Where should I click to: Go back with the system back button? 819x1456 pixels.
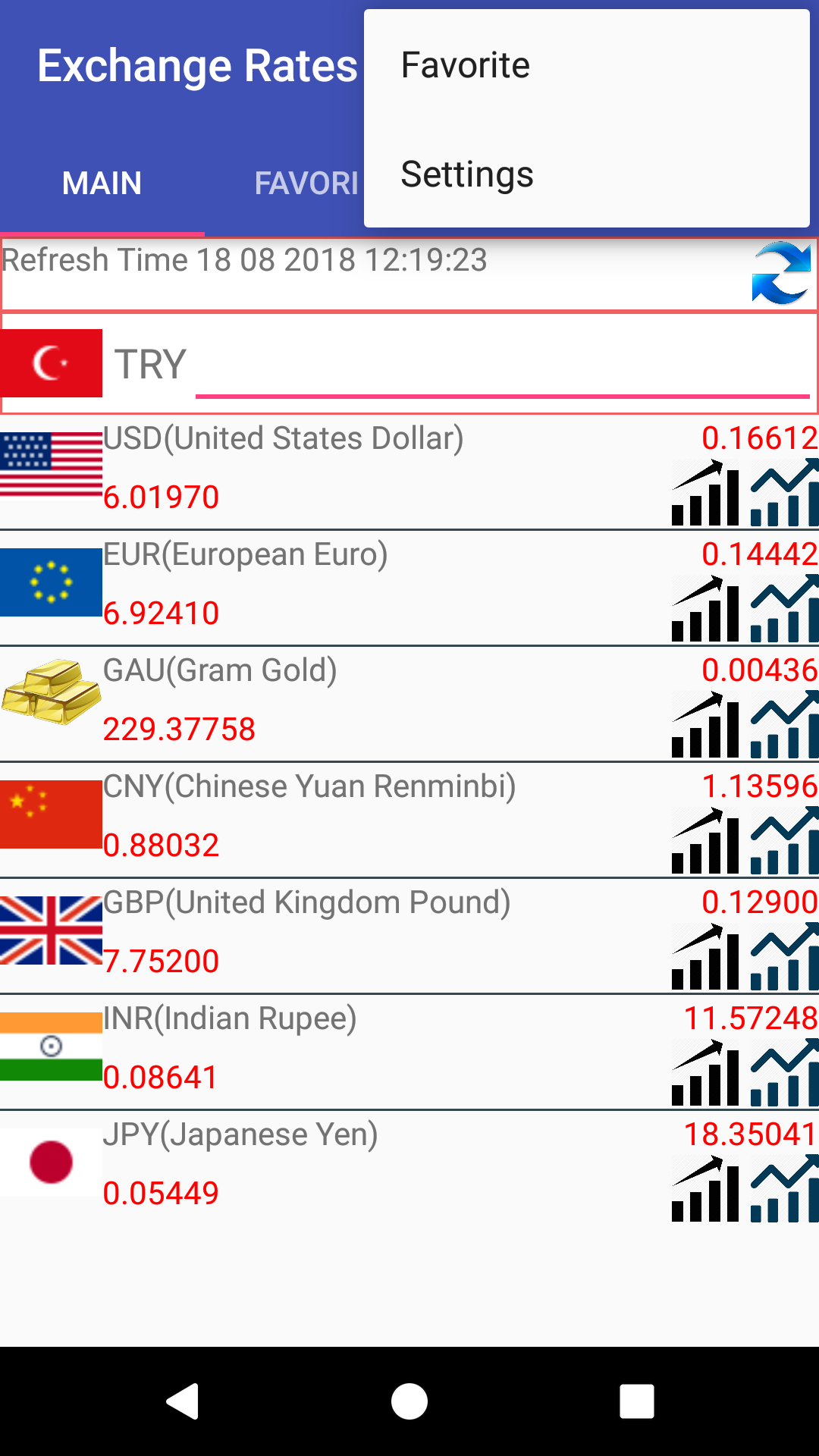pos(183,1401)
